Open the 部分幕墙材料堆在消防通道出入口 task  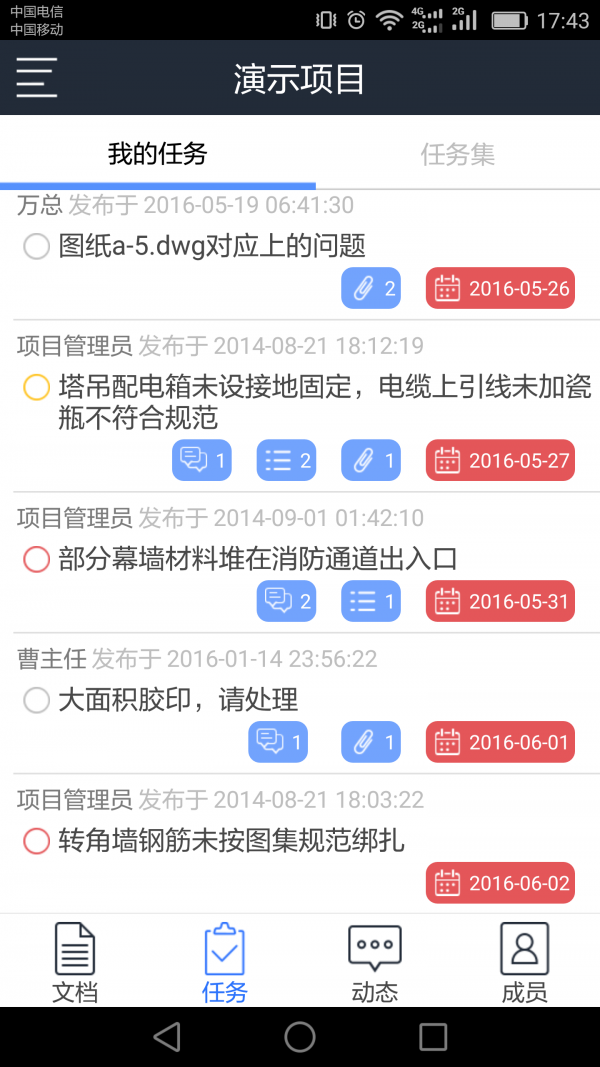[257, 559]
